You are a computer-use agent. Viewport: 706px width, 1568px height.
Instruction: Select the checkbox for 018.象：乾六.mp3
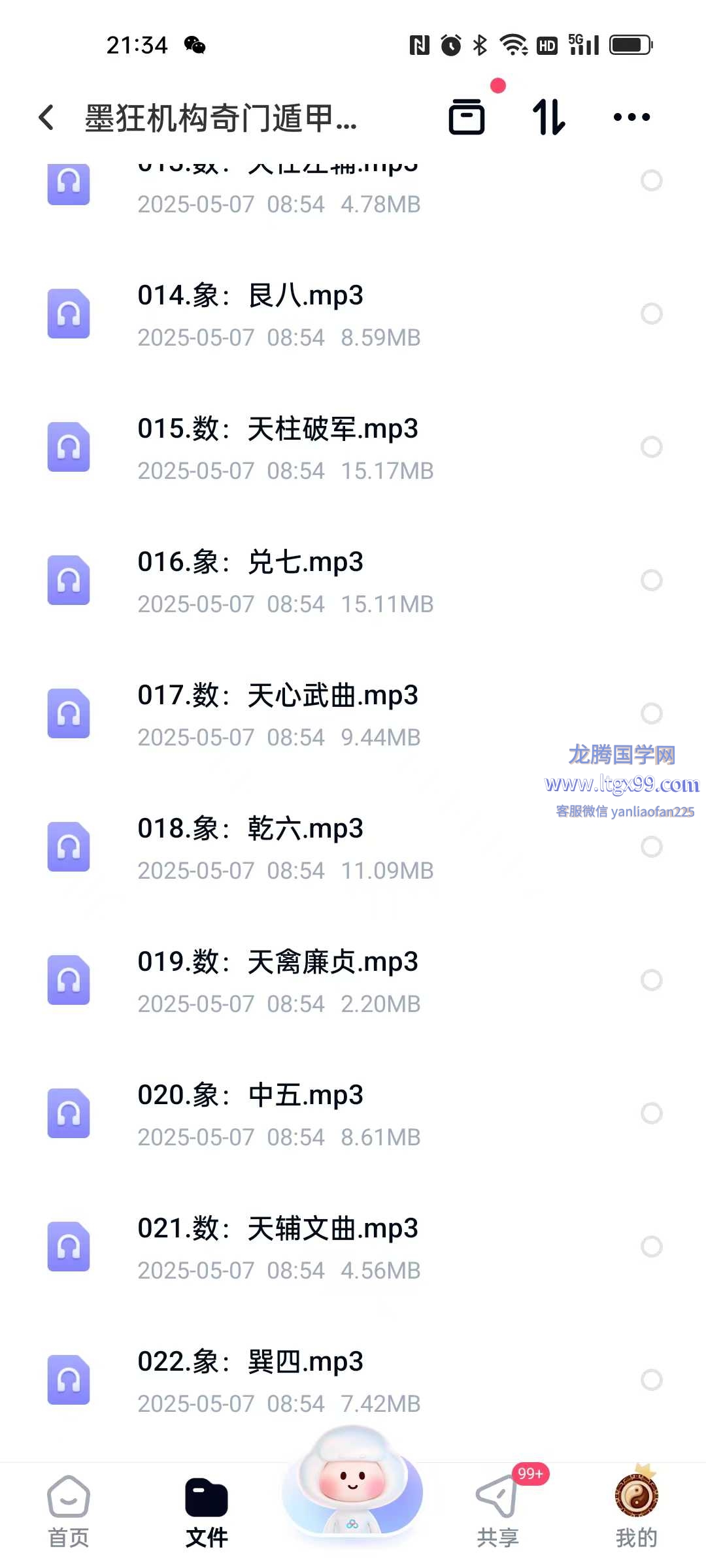[x=651, y=847]
